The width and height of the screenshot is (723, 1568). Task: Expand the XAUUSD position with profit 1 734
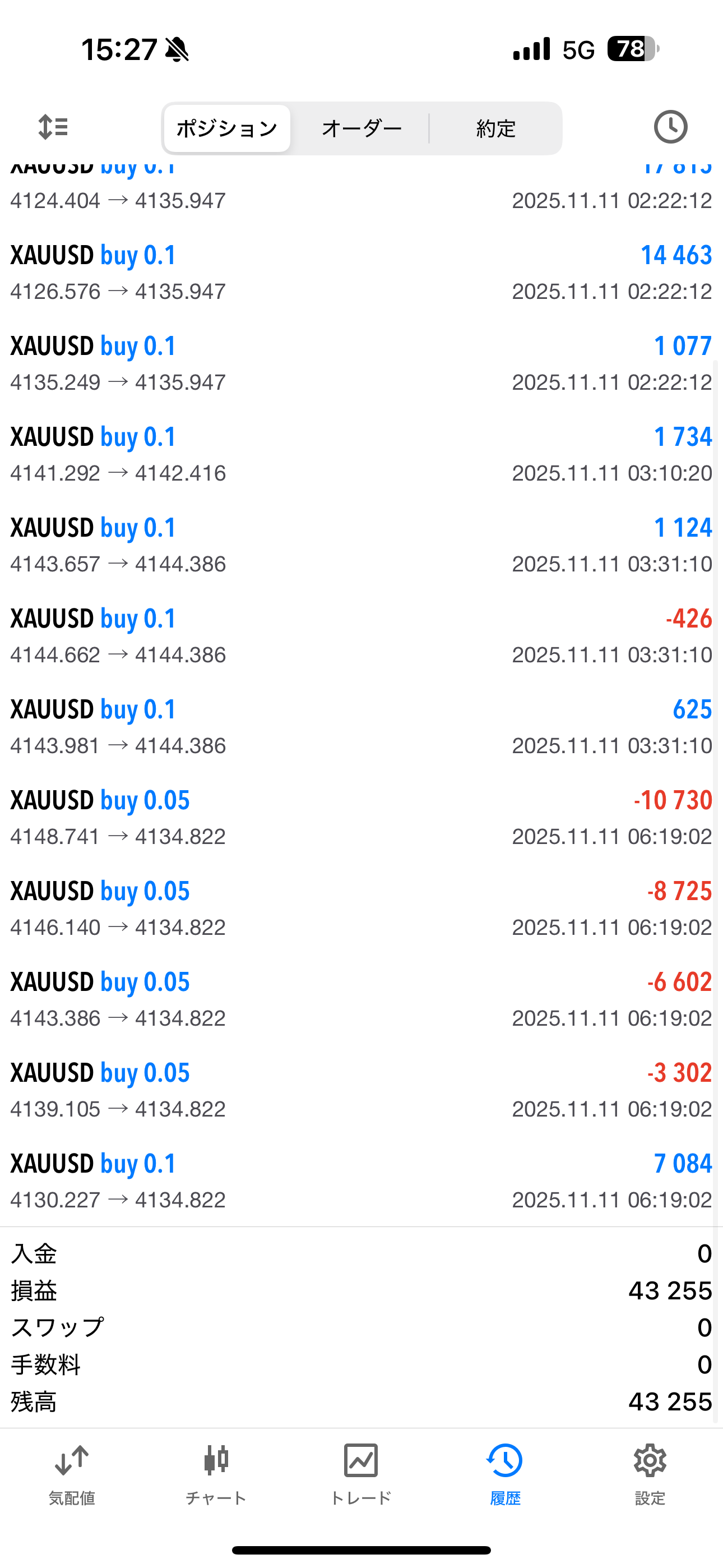(x=361, y=454)
